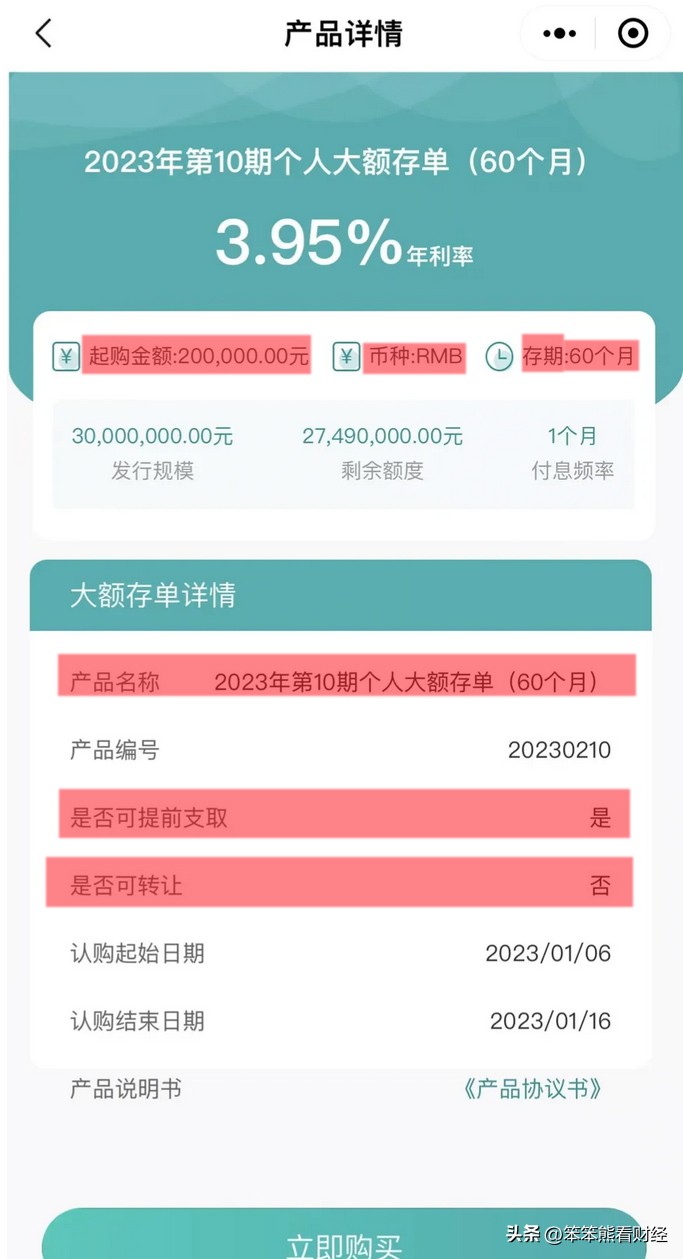The height and width of the screenshot is (1259, 683).
Task: Open the 《产品协议书》 link
Action: pos(532,1089)
